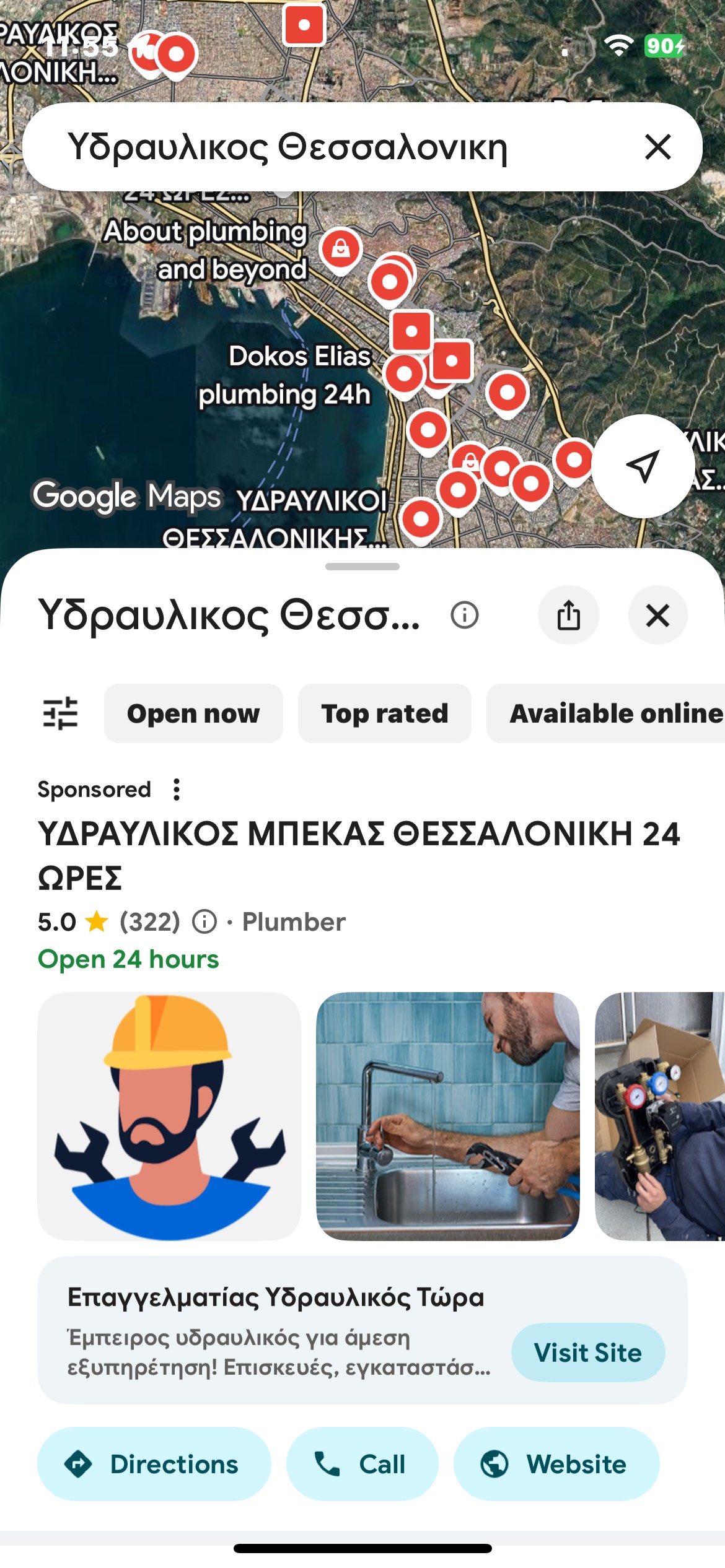Get Directions to the plumber
This screenshot has width=725, height=1568.
click(x=154, y=1464)
